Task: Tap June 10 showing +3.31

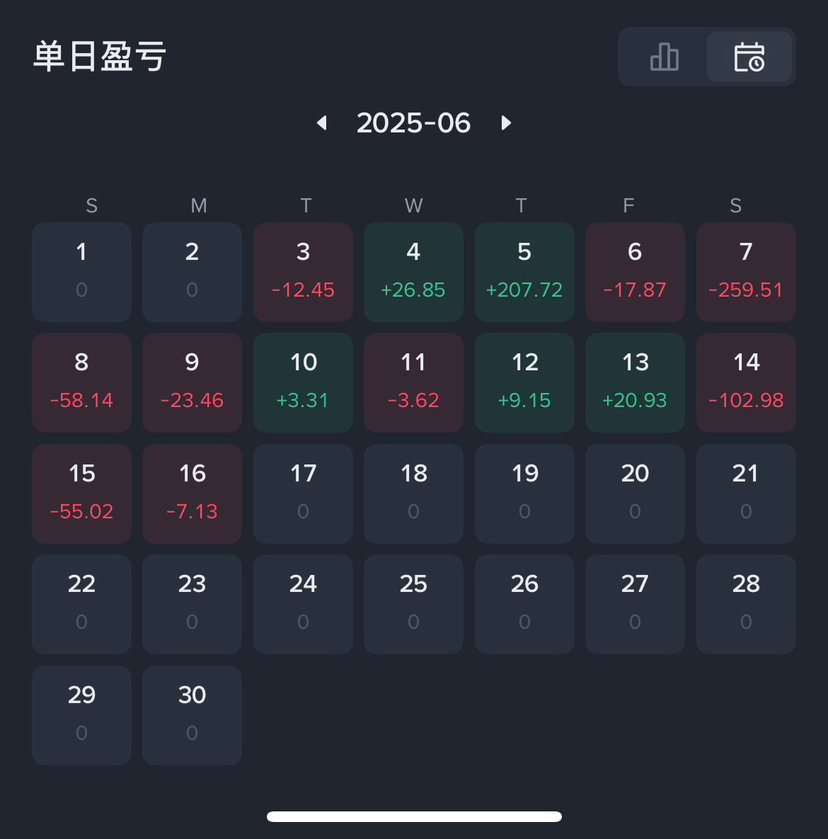Action: 303,383
